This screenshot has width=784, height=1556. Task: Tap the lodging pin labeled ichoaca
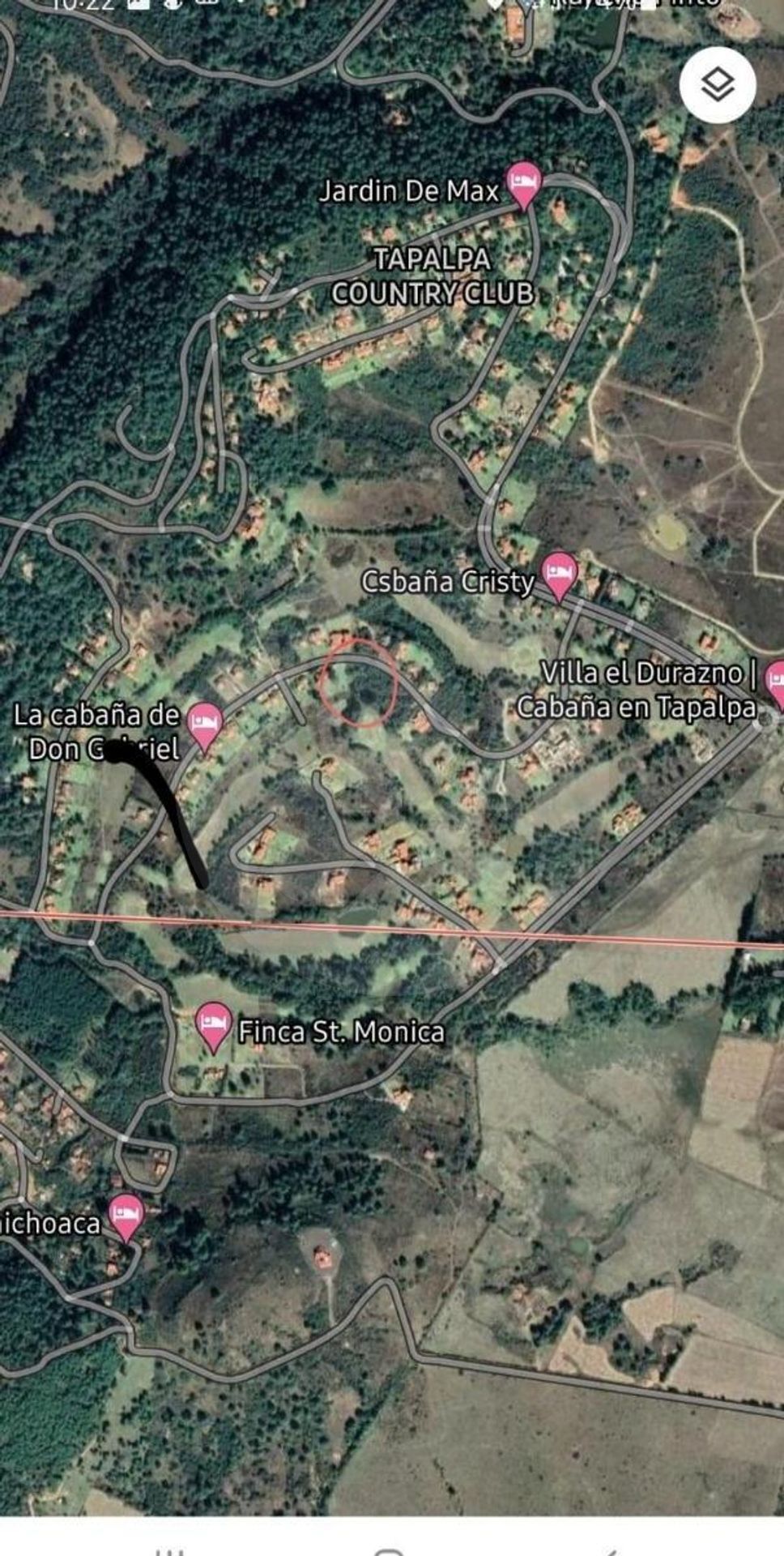[126, 1215]
